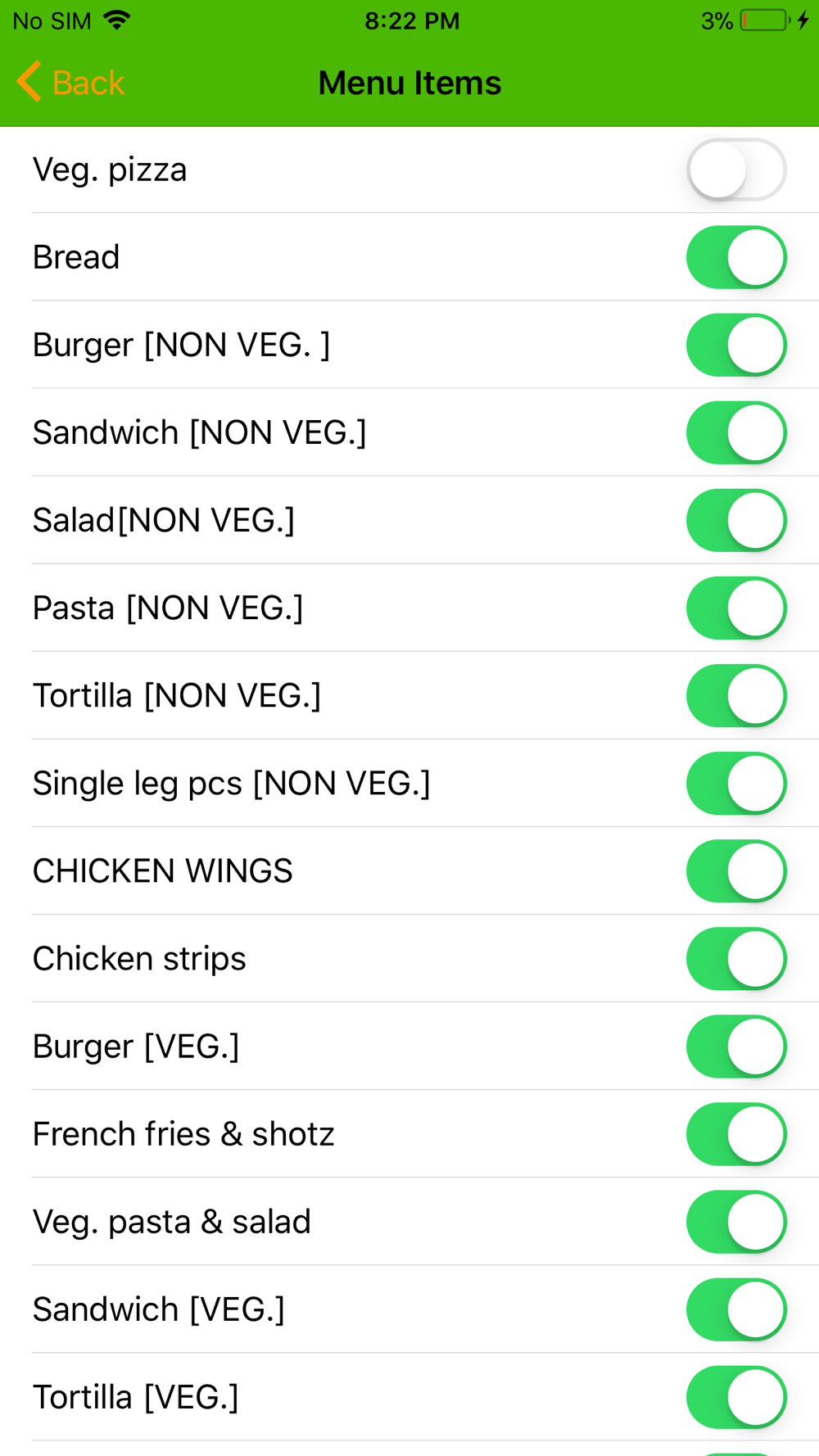Toggle off Sandwich [NON VEG.]
This screenshot has width=819, height=1456.
(736, 432)
